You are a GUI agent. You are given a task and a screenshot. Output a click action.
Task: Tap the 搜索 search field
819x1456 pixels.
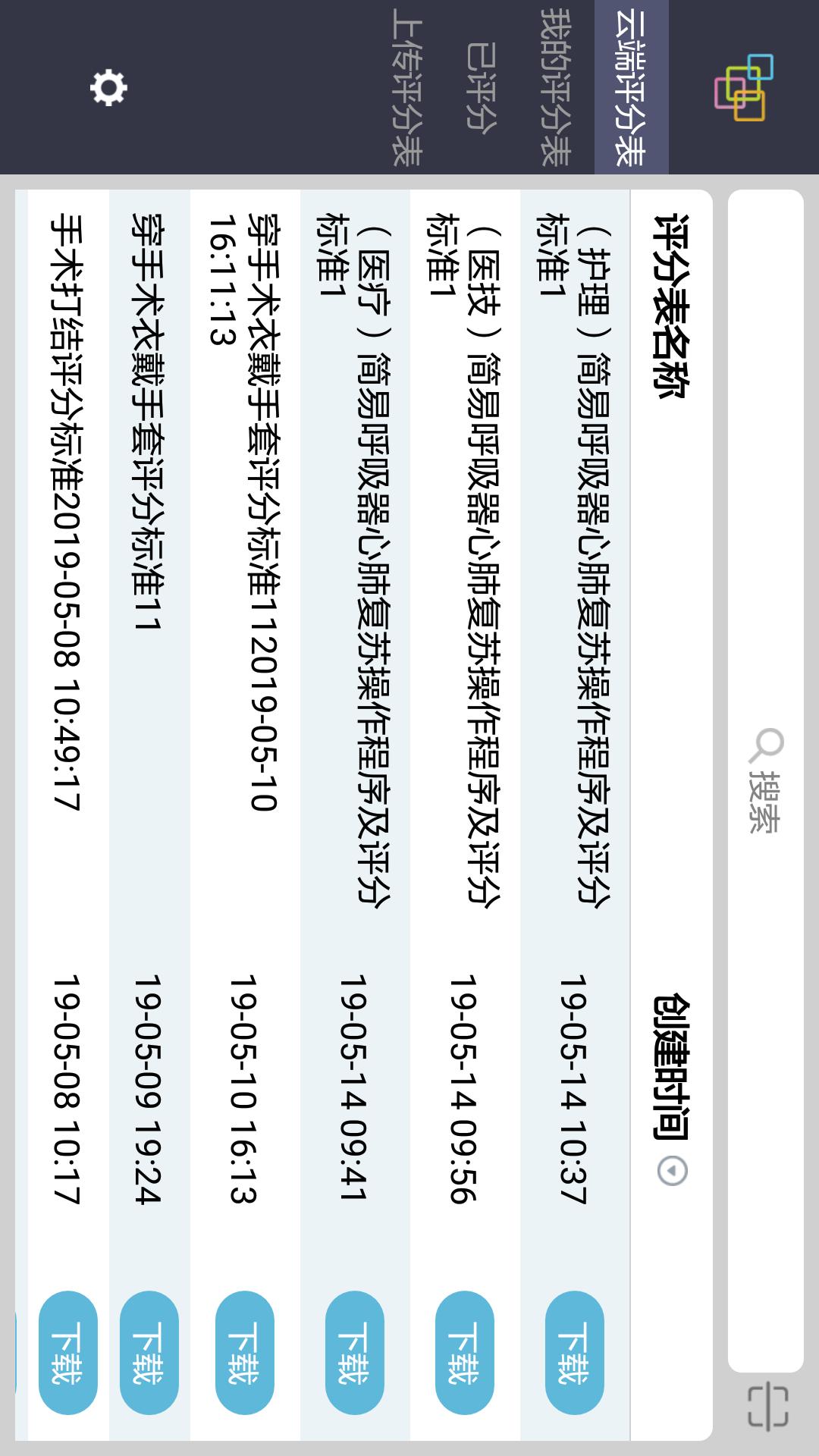pos(765,781)
